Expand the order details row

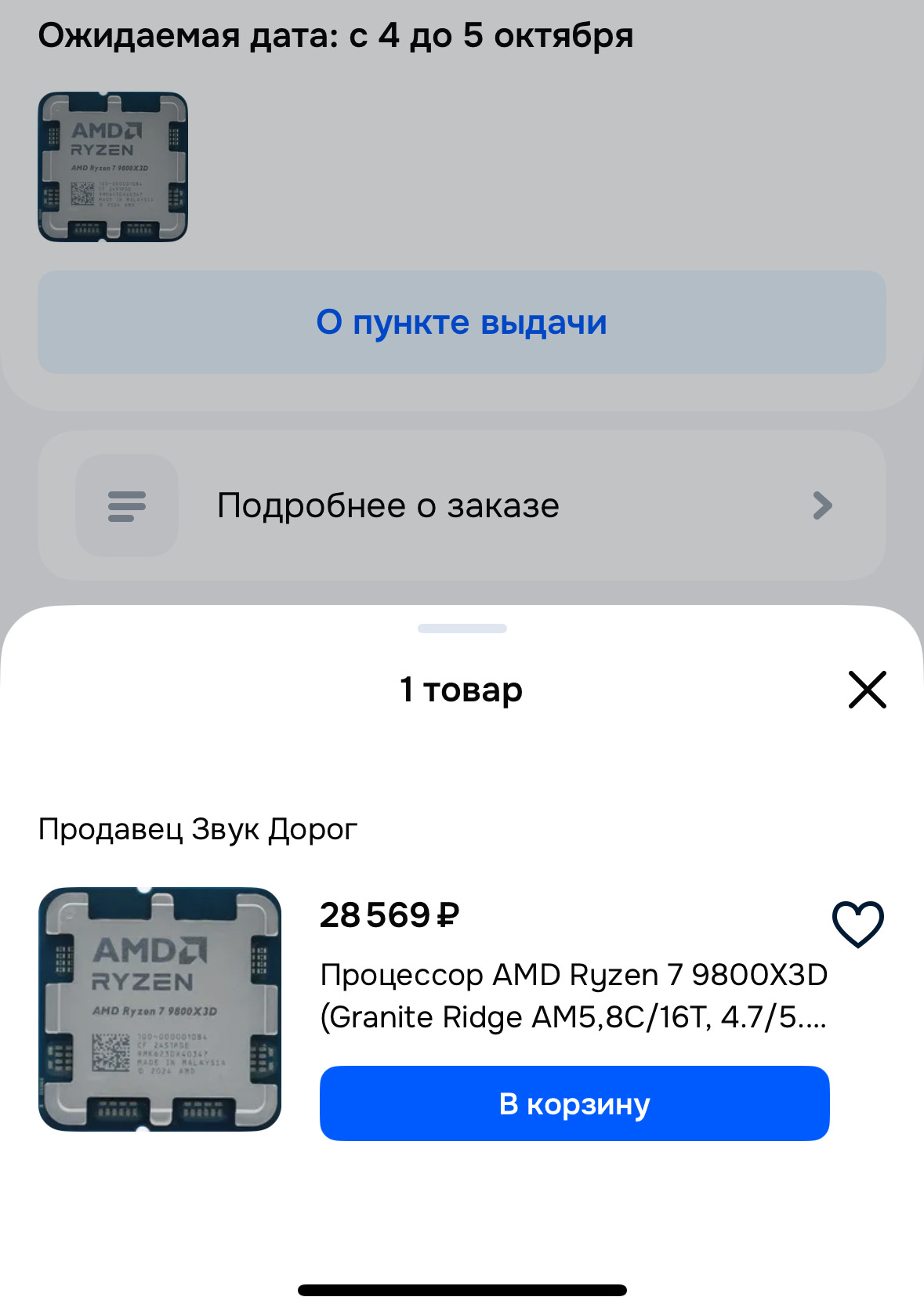(x=462, y=505)
